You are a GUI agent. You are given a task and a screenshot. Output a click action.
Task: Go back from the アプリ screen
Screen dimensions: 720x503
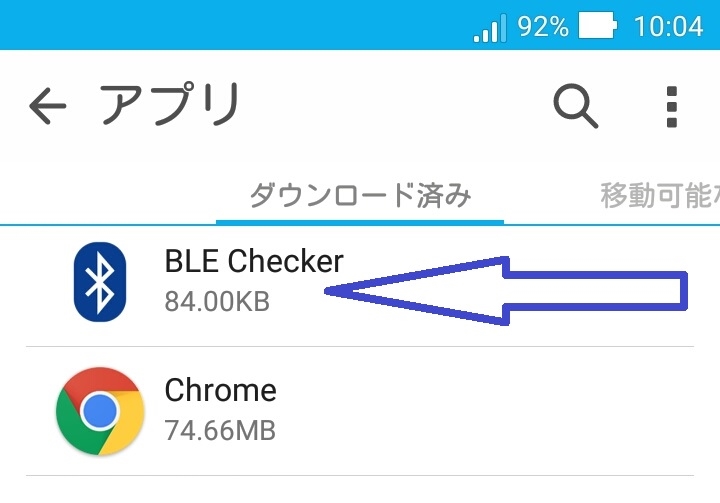coord(46,106)
